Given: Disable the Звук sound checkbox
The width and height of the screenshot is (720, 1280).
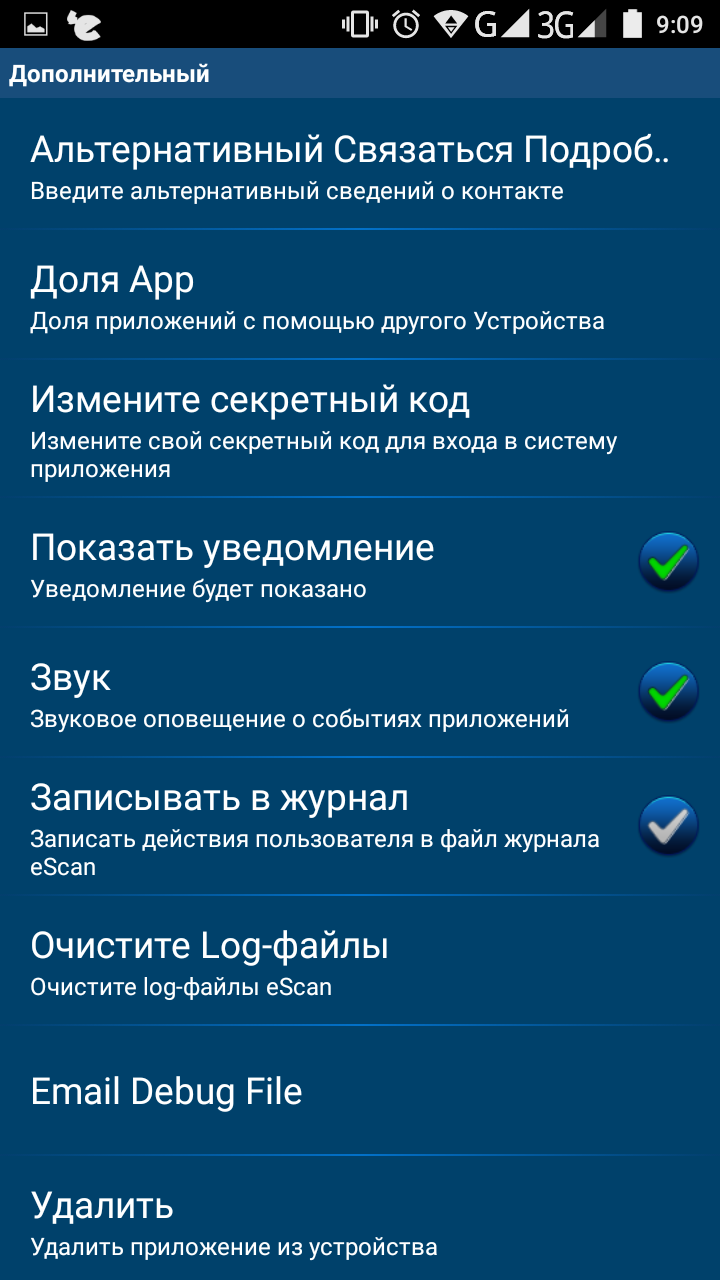Looking at the screenshot, I should (x=668, y=692).
